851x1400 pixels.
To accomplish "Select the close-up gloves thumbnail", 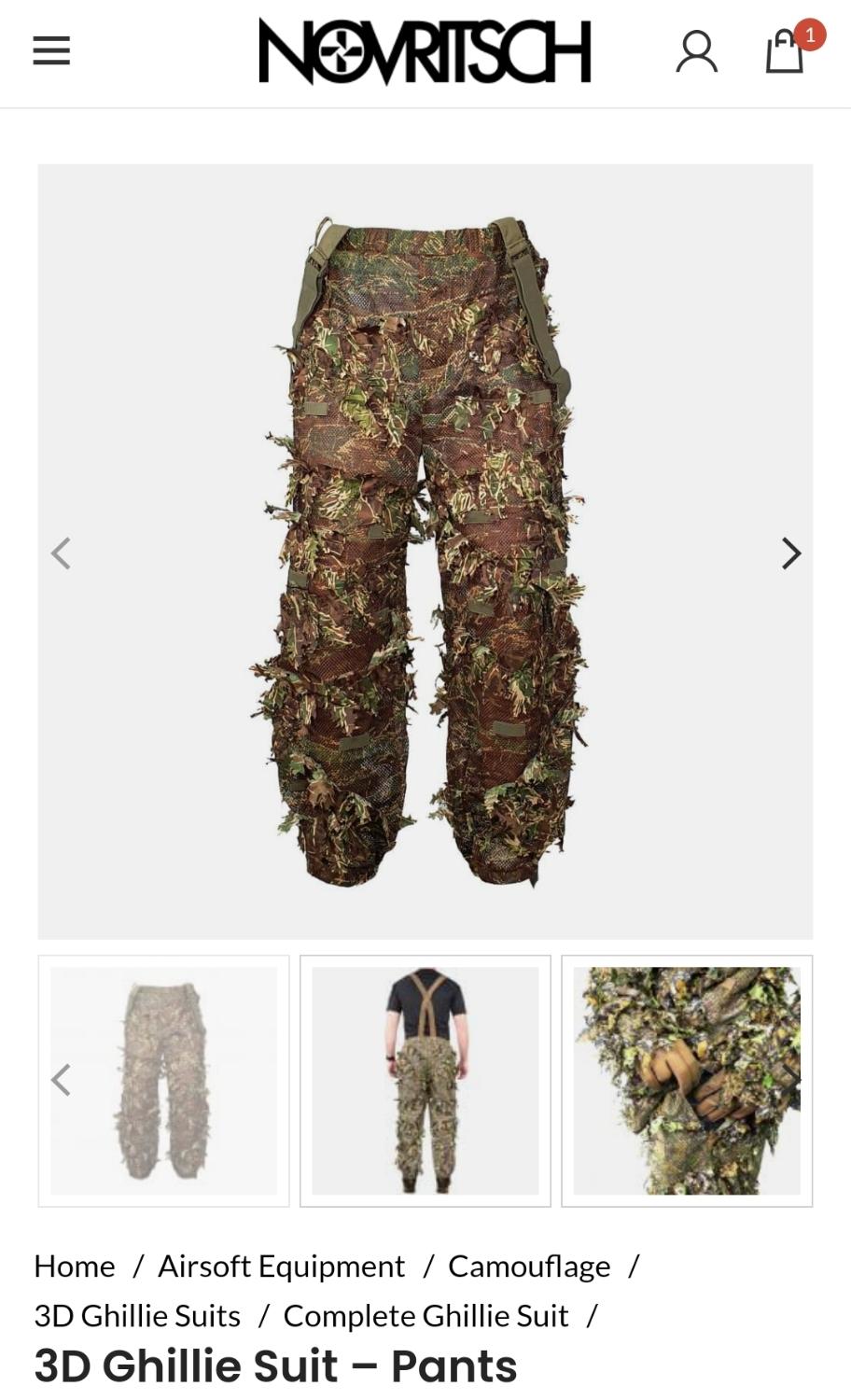I will [687, 1081].
